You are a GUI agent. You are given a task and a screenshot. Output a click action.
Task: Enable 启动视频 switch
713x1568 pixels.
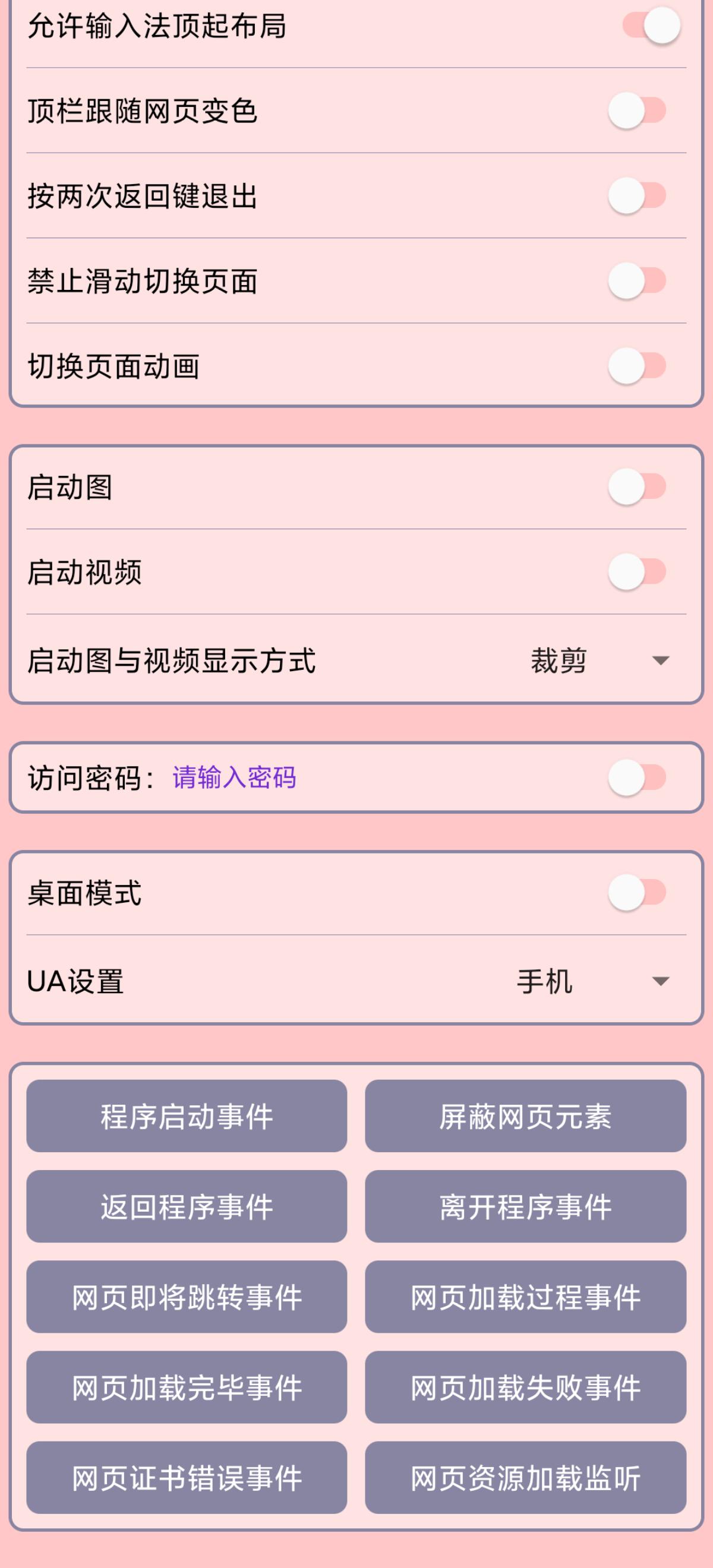tap(637, 572)
